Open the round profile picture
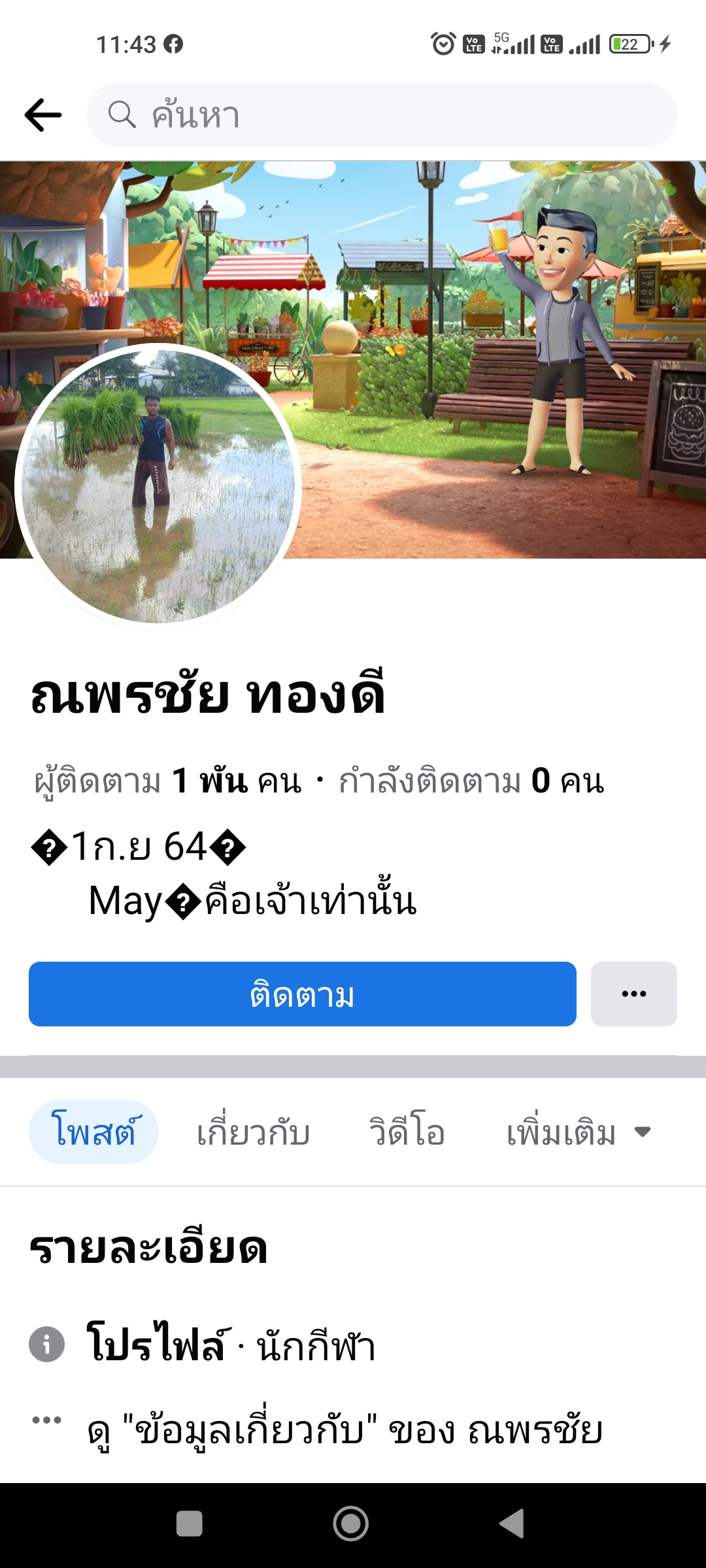 point(158,486)
